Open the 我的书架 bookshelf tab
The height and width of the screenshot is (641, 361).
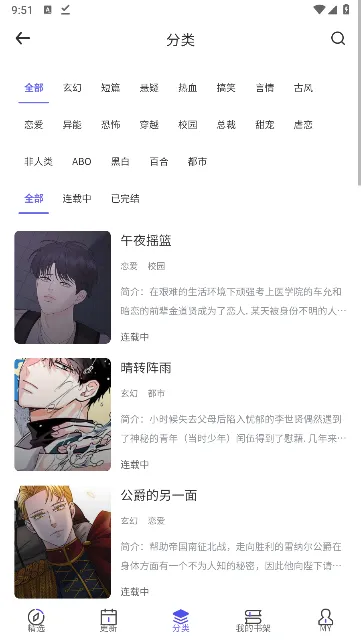[253, 620]
